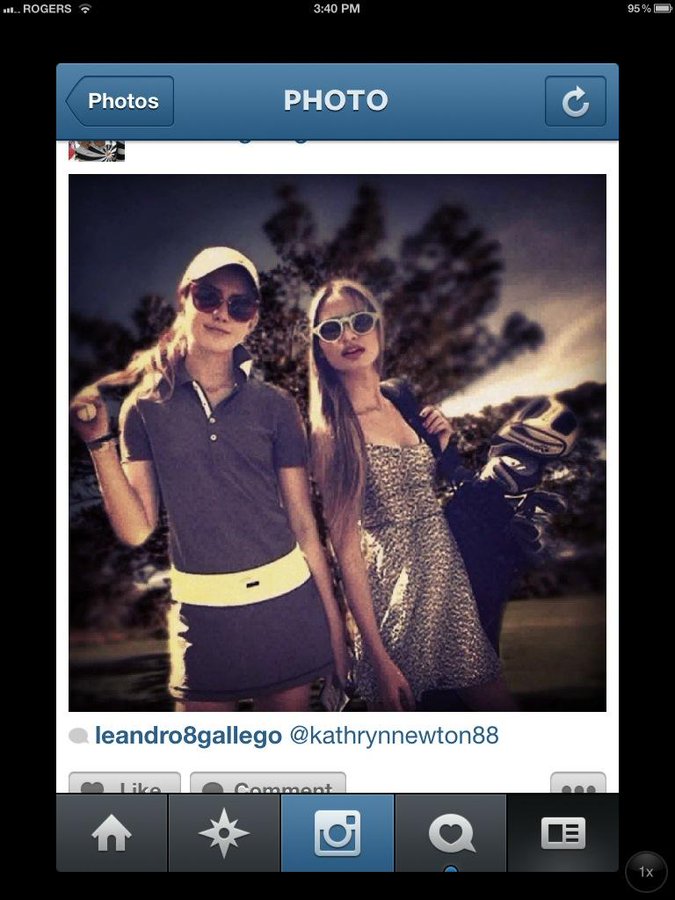675x900 pixels.
Task: Tap the Comment button
Action: tap(268, 785)
